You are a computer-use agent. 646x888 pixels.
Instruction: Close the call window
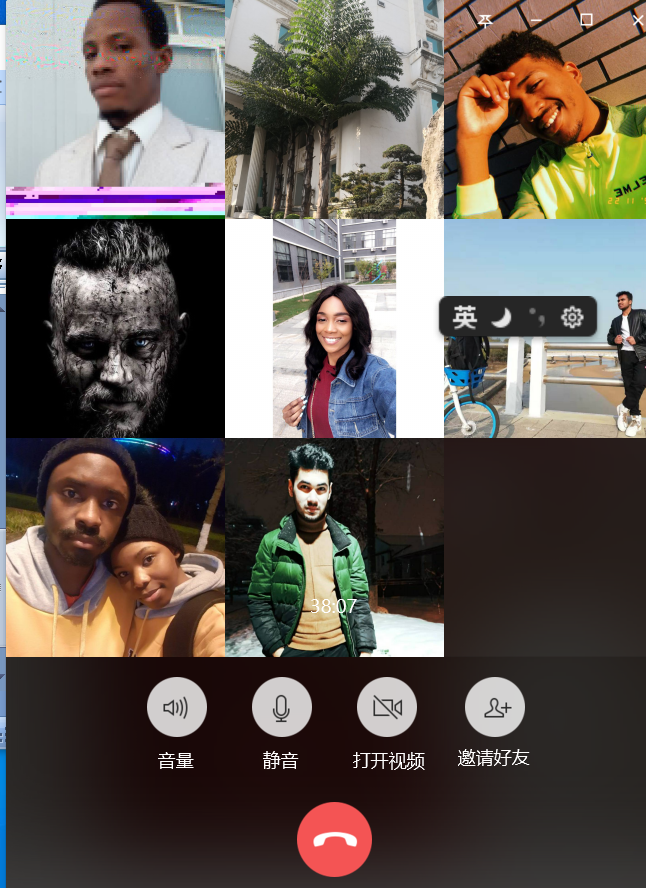(x=638, y=19)
